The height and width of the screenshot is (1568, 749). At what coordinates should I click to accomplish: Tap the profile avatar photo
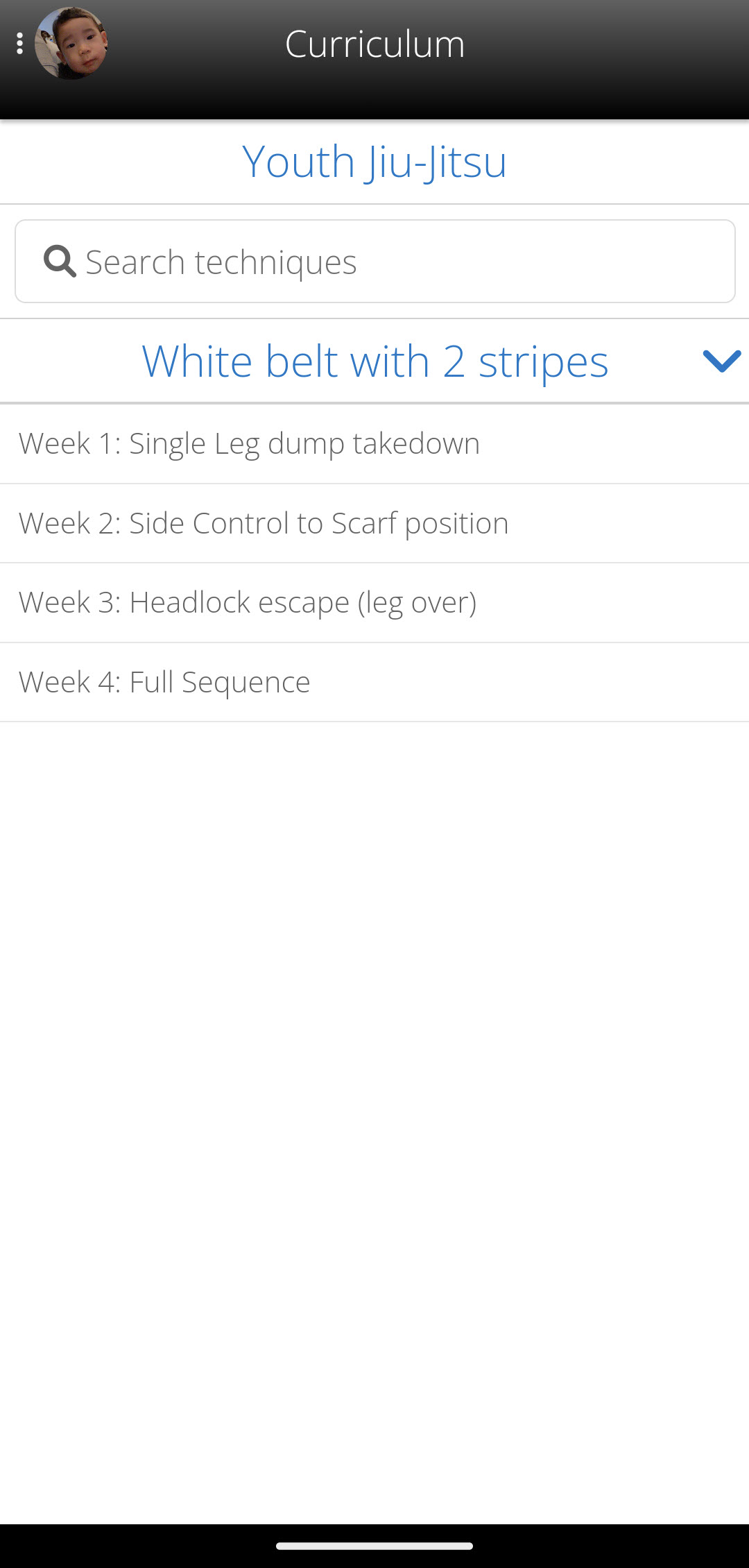tap(71, 43)
